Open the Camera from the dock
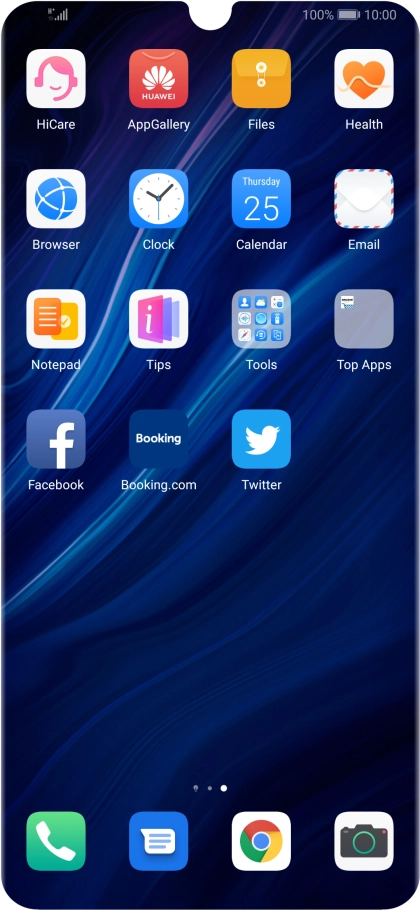 pos(364,841)
